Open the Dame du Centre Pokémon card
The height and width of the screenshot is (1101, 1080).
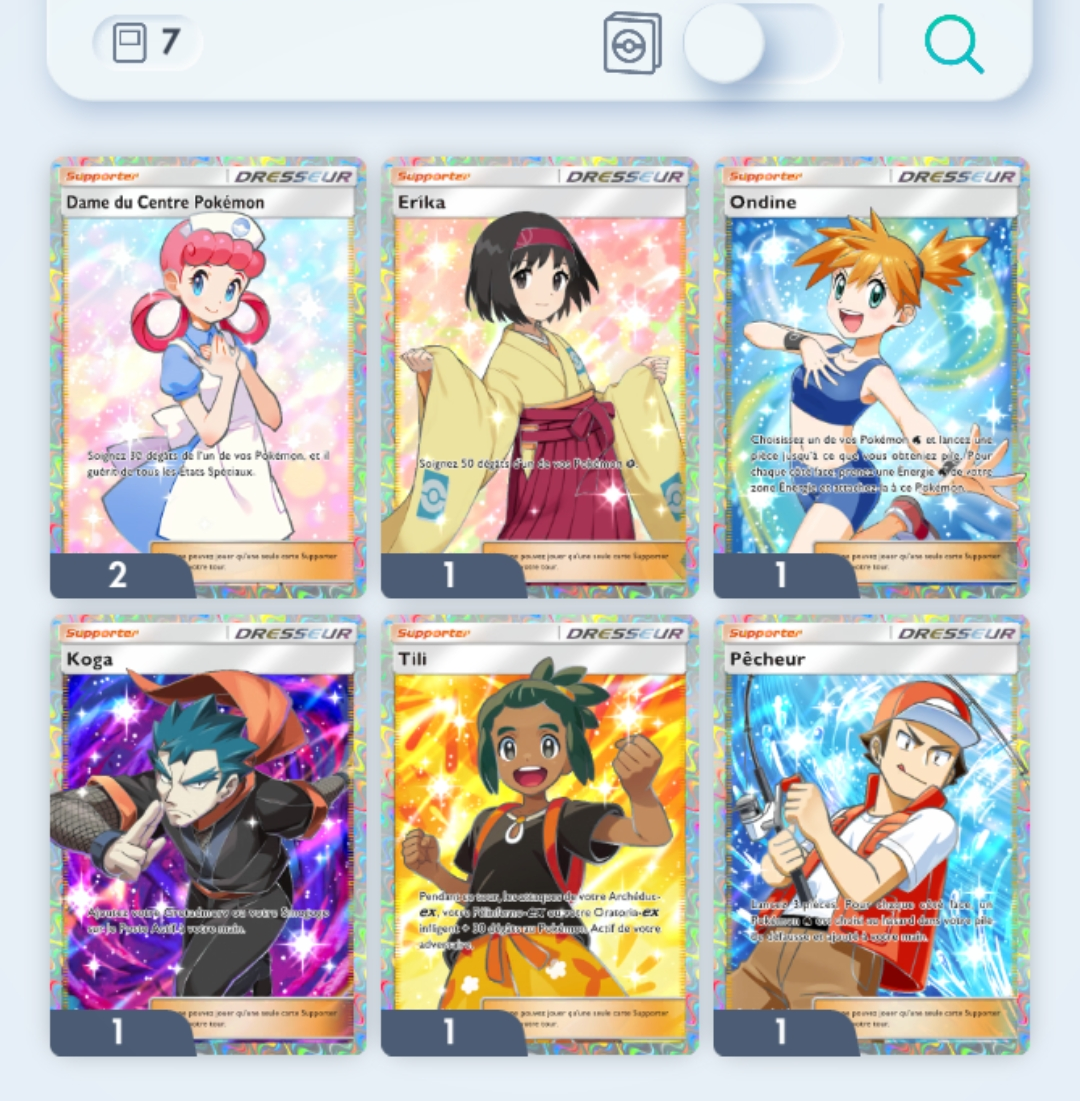pyautogui.click(x=208, y=377)
